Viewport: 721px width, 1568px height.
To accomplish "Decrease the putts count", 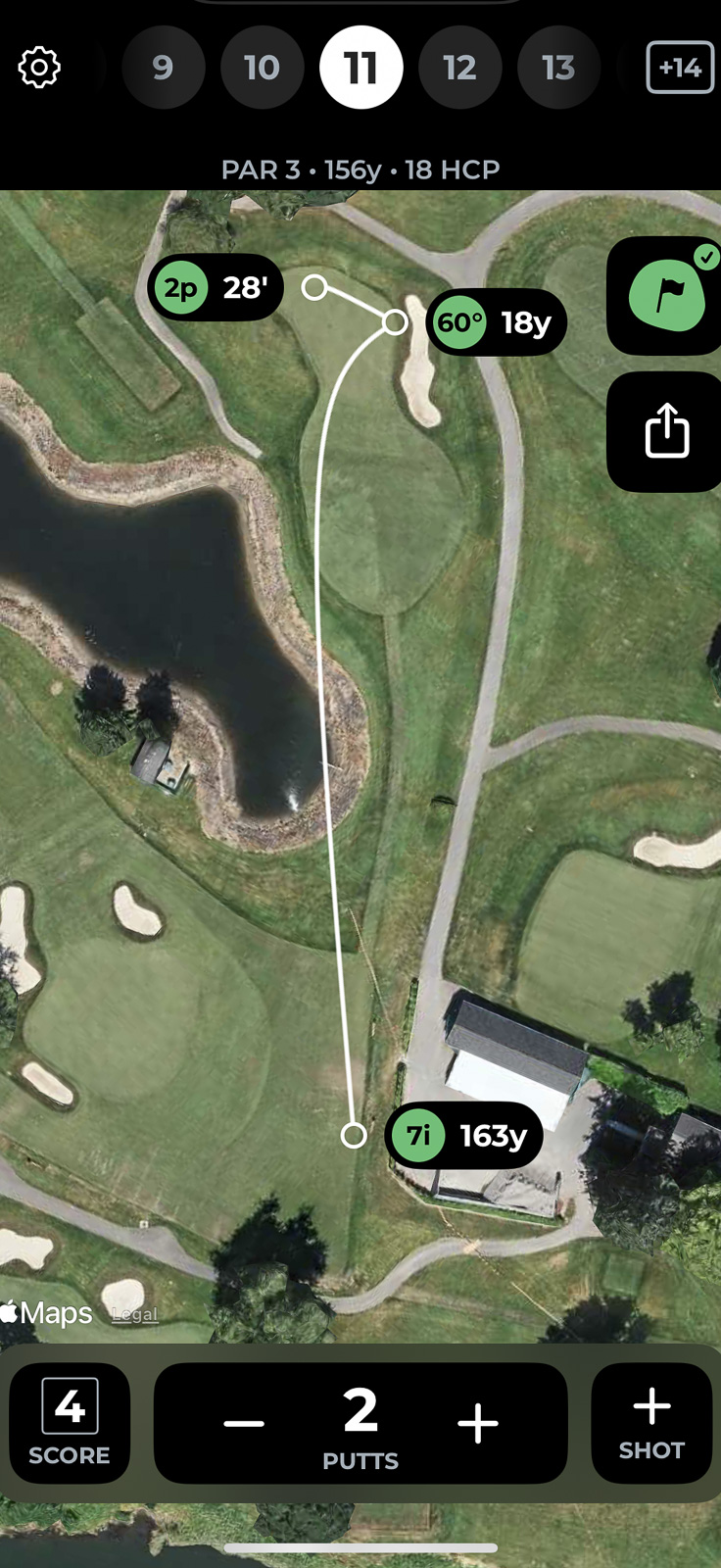I will coord(243,1423).
